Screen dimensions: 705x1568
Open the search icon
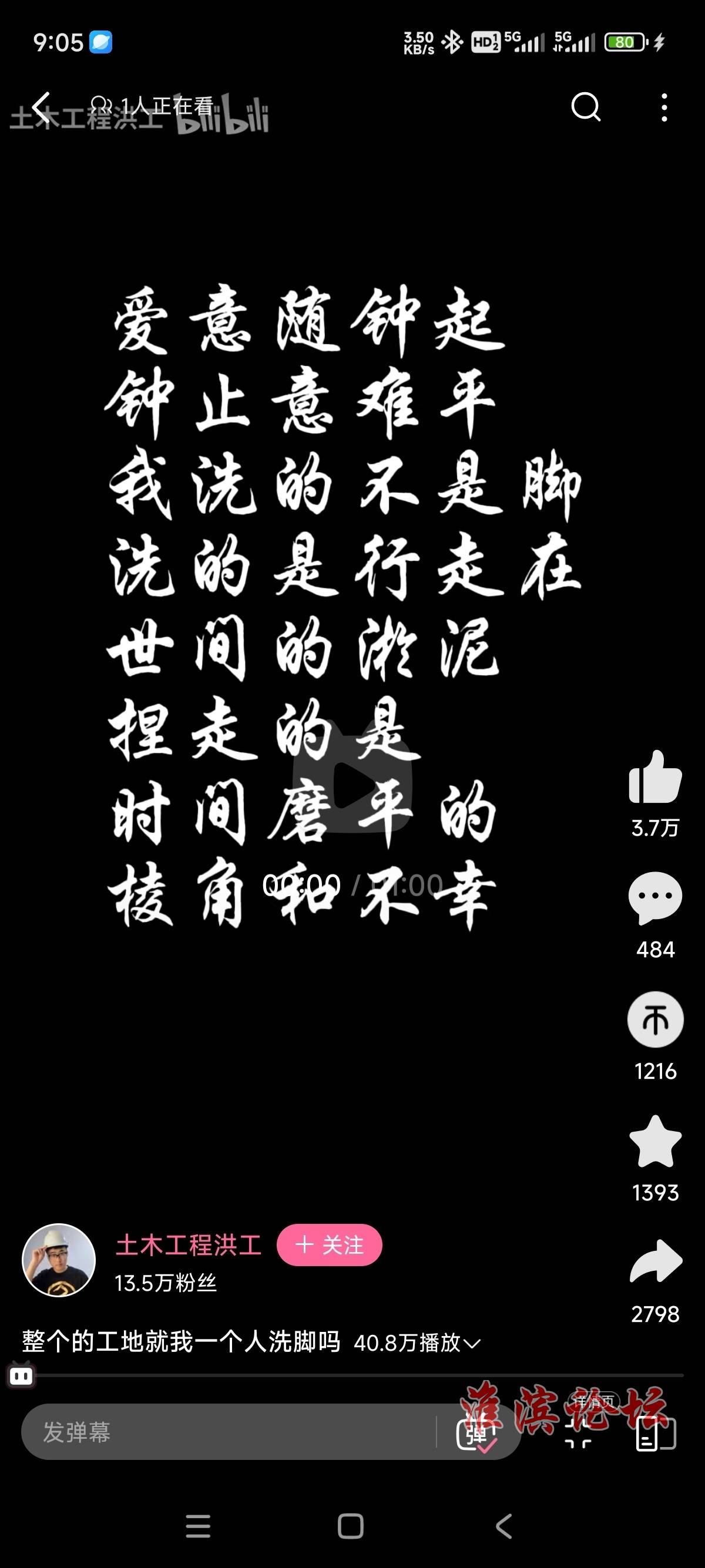pyautogui.click(x=586, y=107)
